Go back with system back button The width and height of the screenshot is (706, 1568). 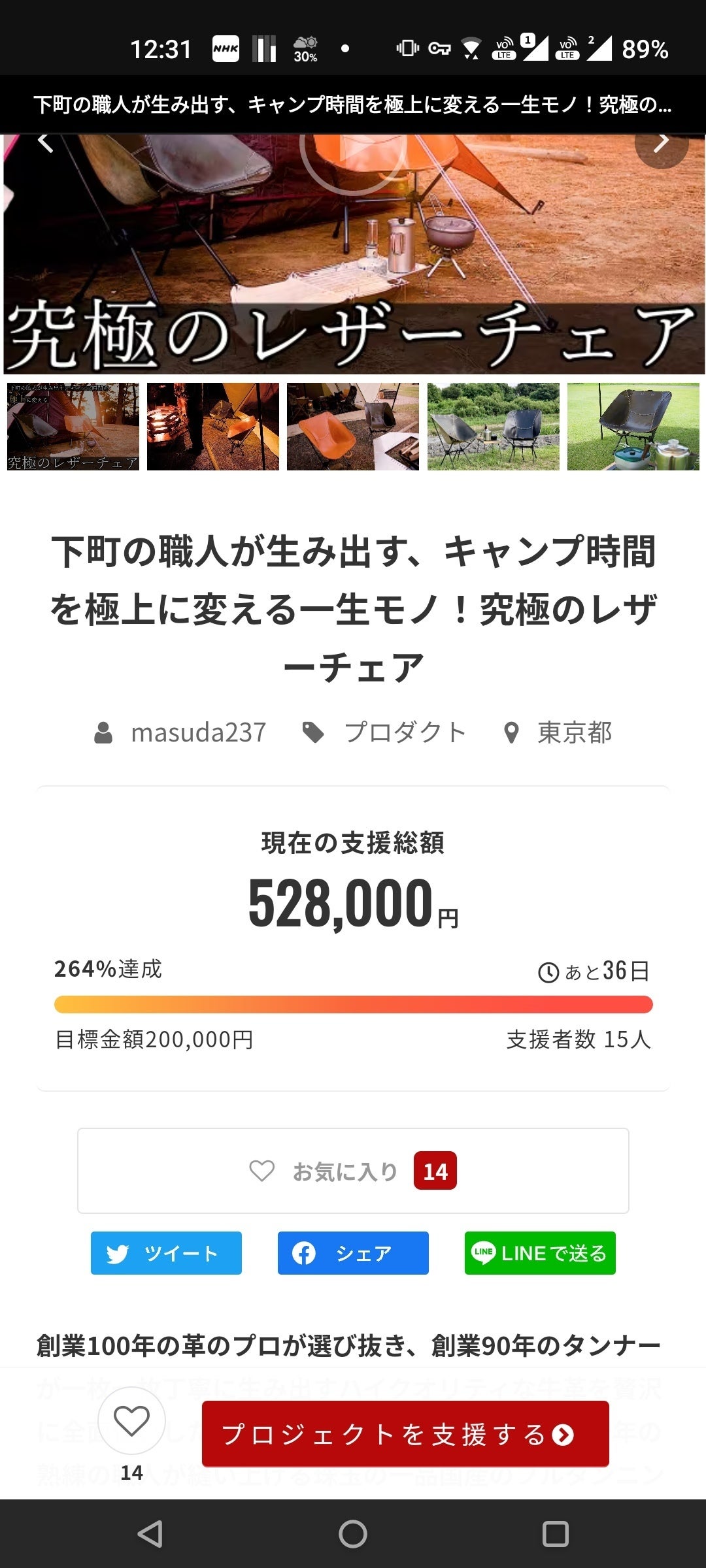(x=150, y=1533)
